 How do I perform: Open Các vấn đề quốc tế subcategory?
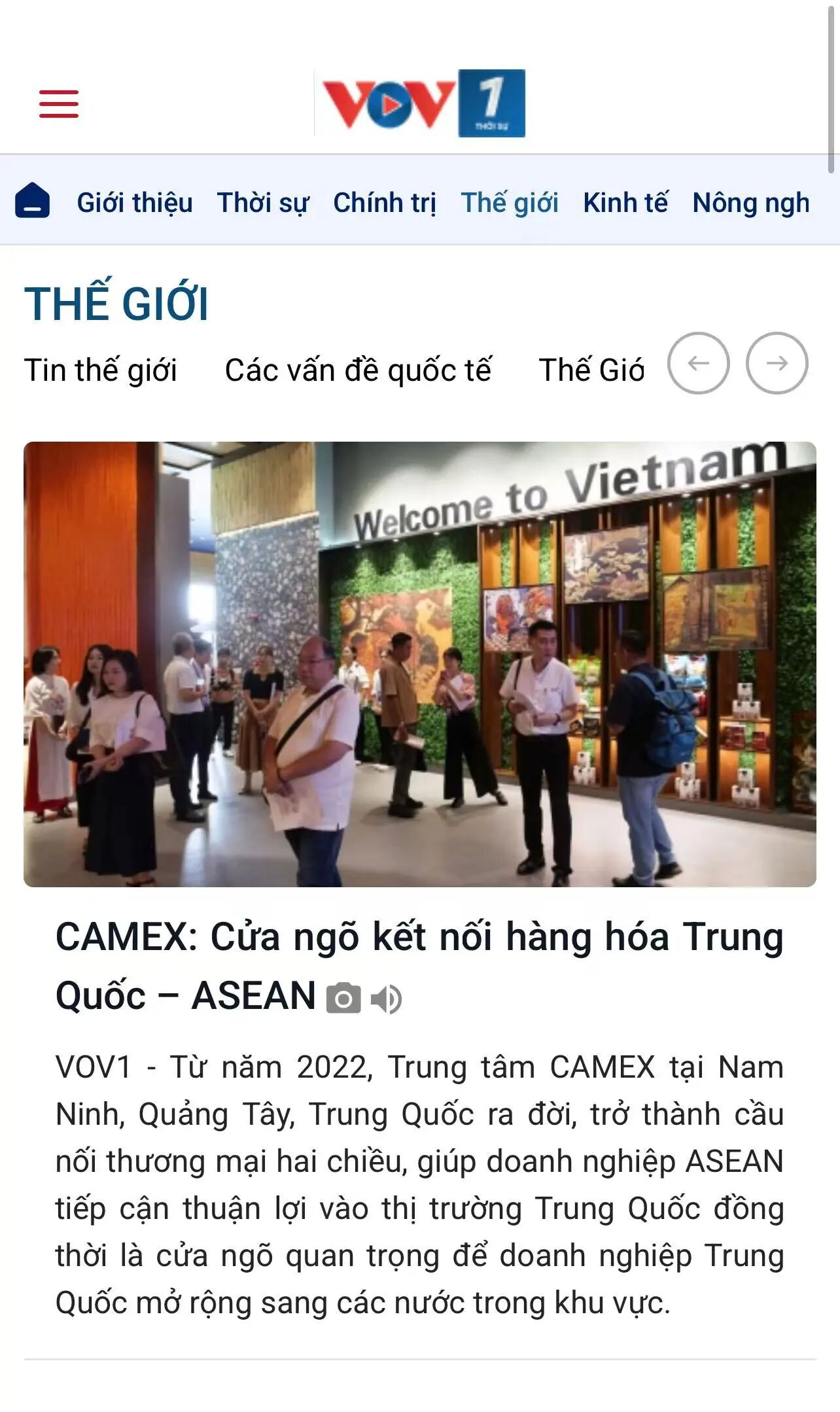(358, 370)
